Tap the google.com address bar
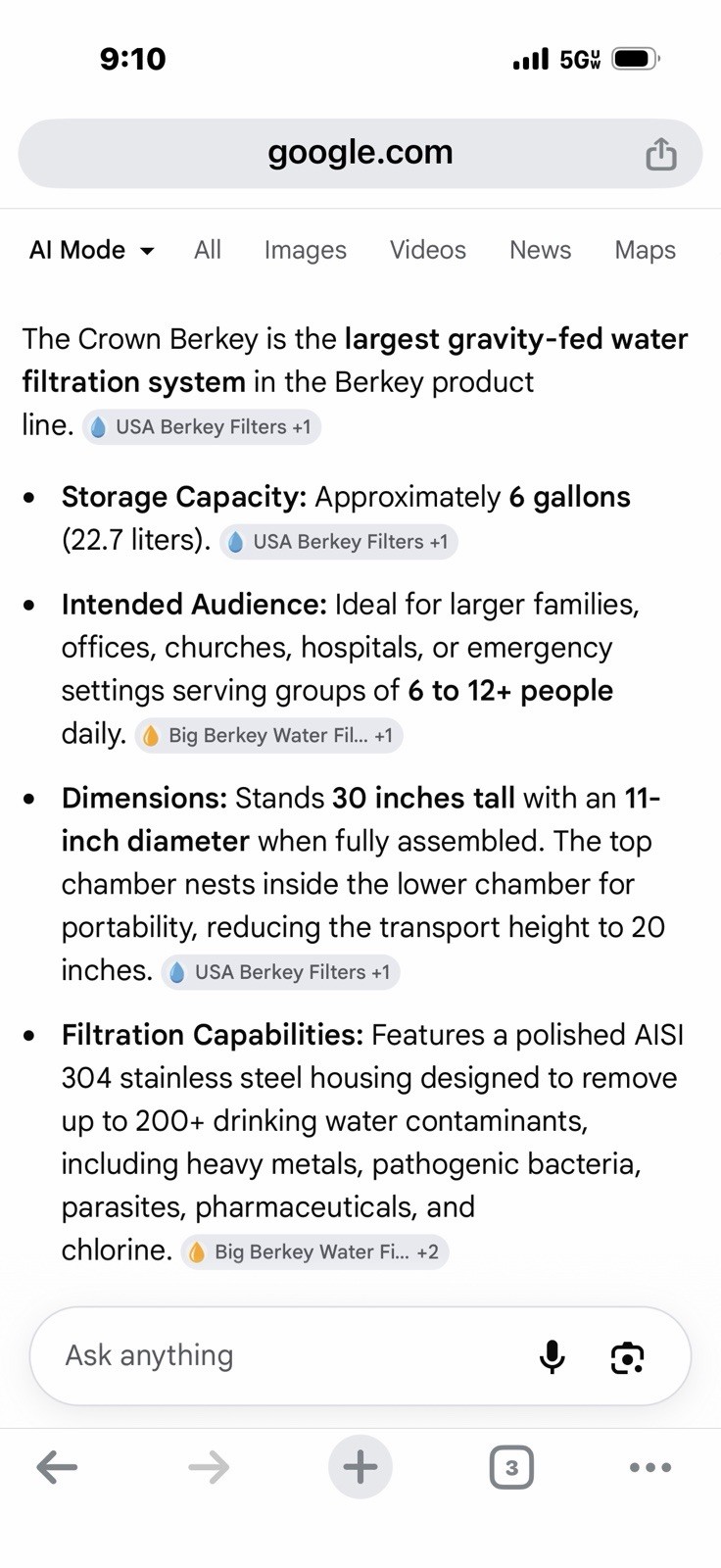 pyautogui.click(x=360, y=153)
